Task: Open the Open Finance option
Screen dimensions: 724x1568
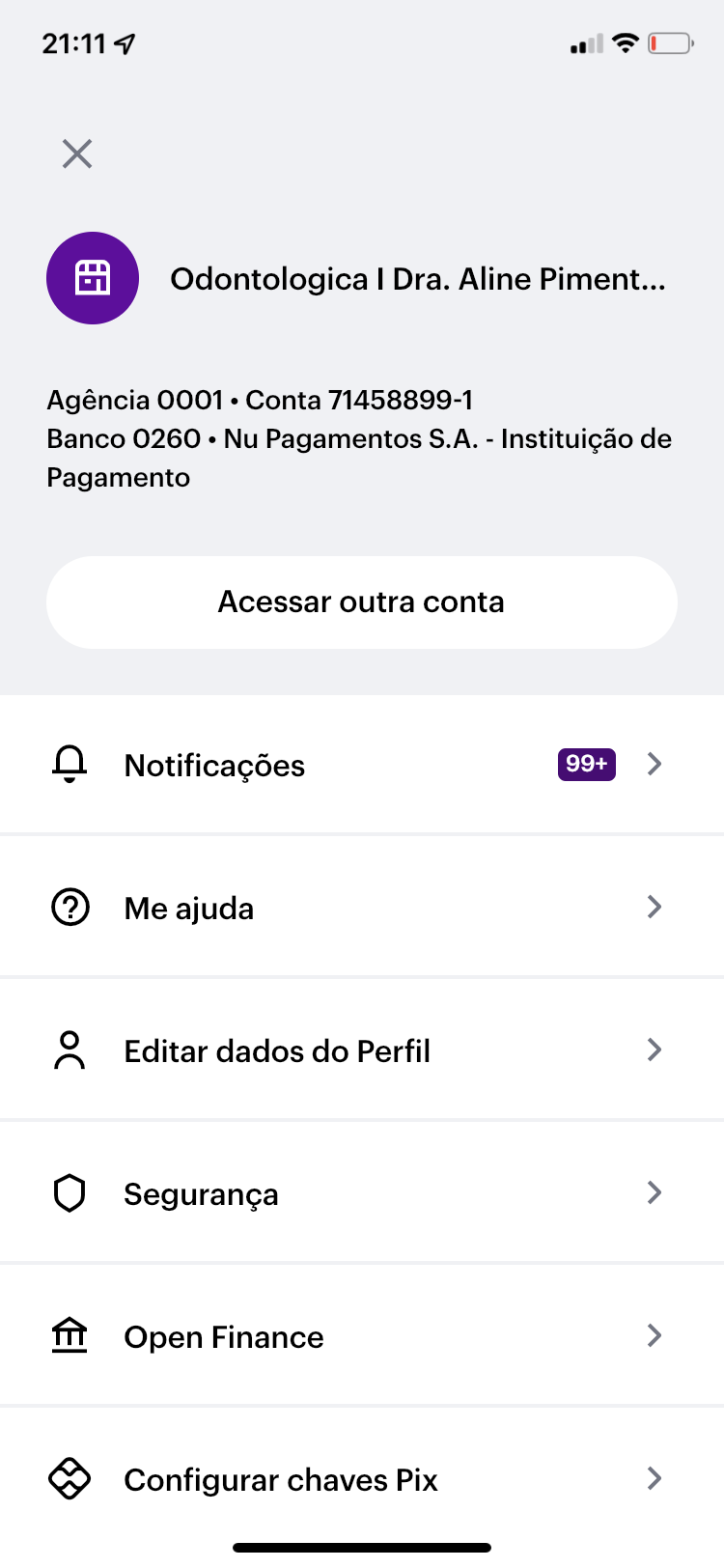Action: coord(361,1336)
